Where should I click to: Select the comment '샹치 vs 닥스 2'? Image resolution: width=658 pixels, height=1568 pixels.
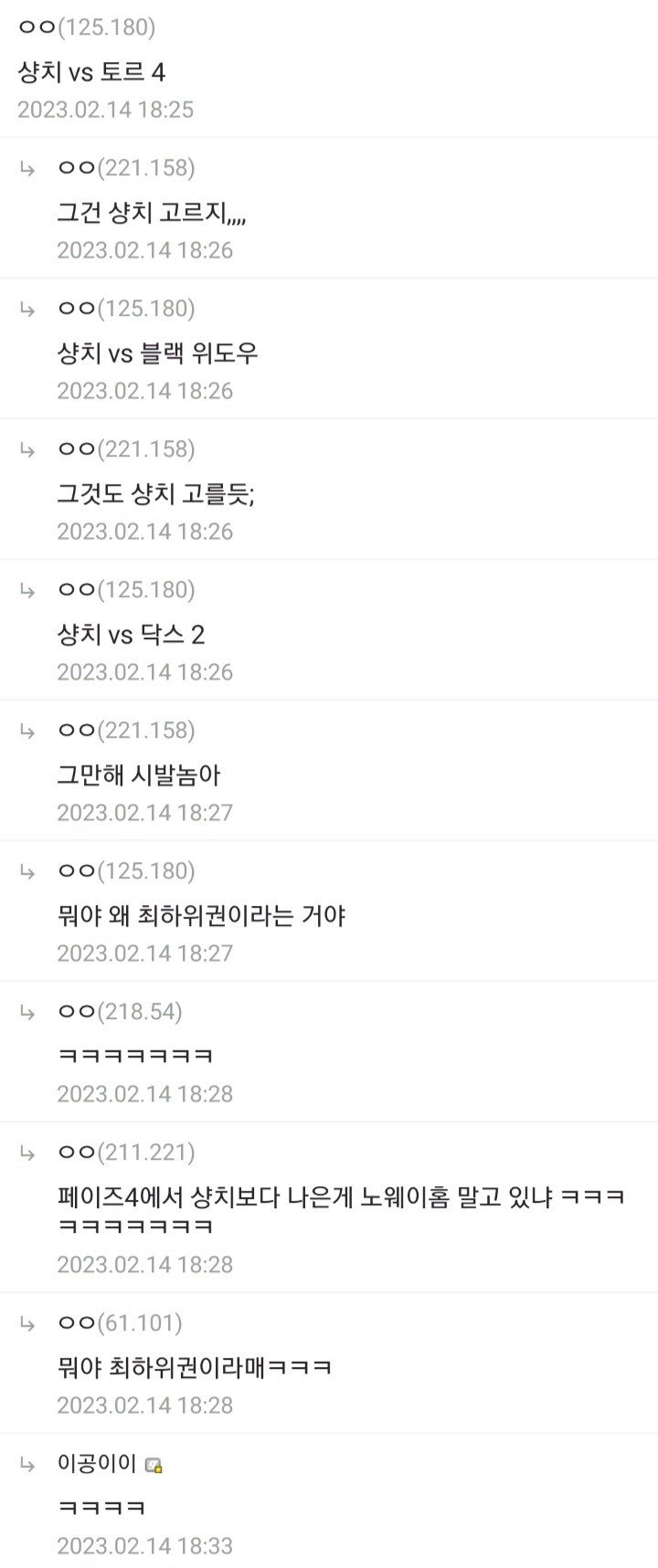(x=131, y=635)
